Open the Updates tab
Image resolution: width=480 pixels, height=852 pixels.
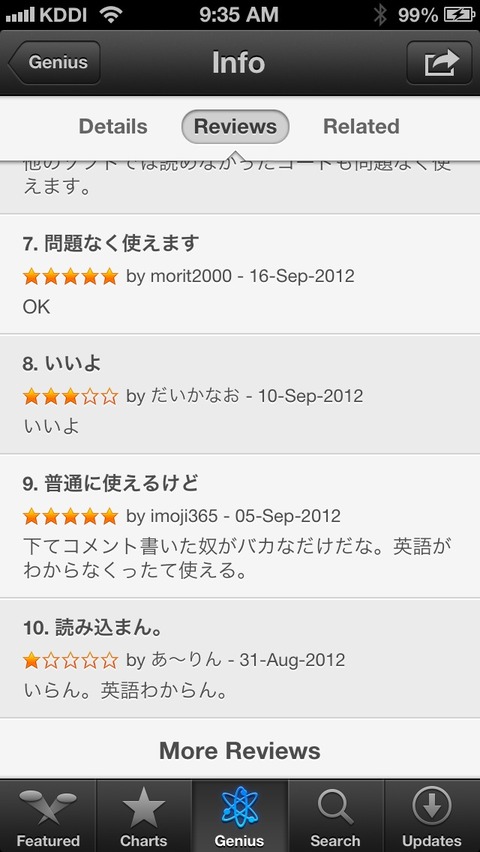432,816
